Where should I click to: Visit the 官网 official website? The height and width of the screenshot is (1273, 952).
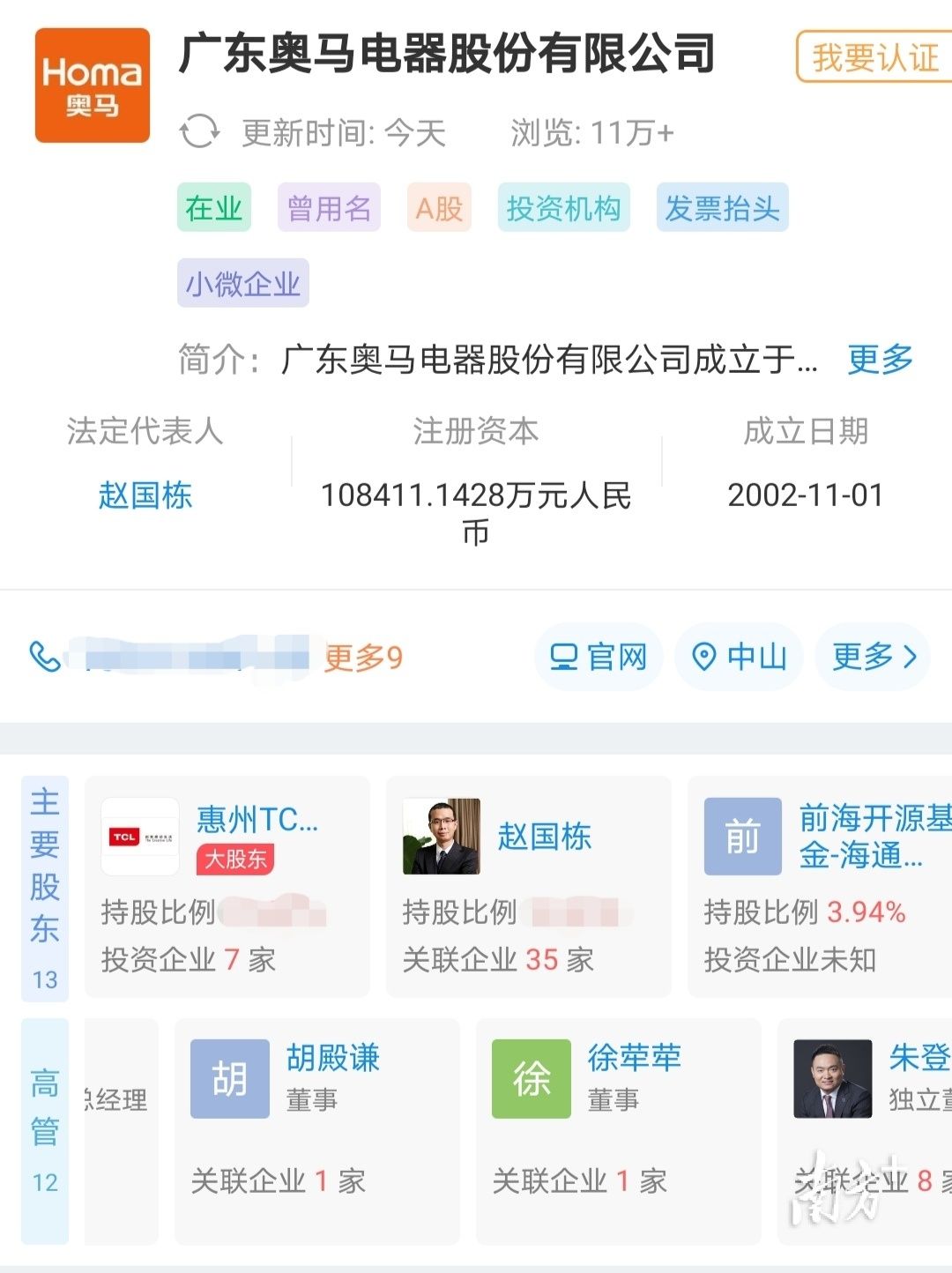click(599, 657)
